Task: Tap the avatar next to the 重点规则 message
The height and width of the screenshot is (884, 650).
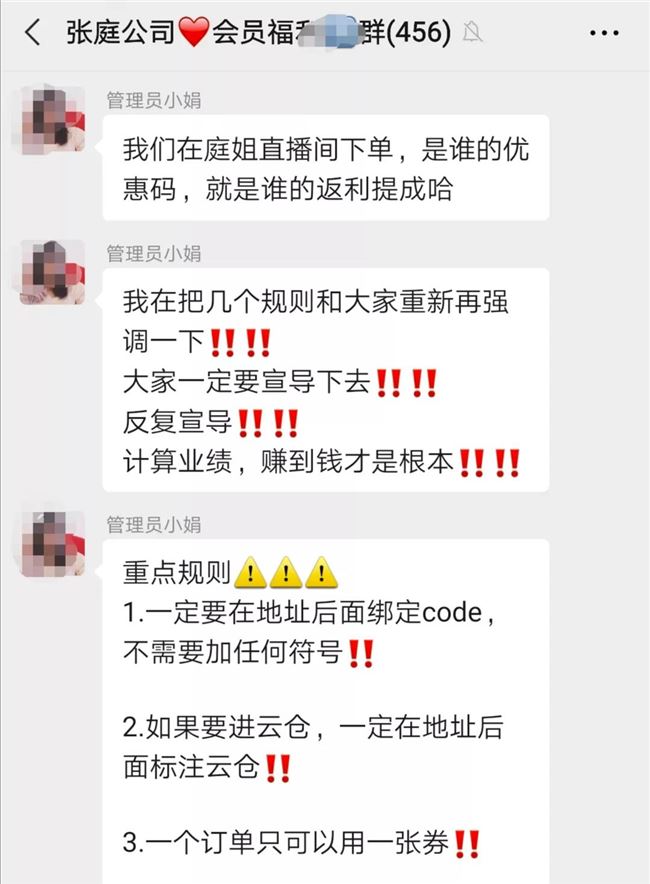Action: tap(52, 543)
